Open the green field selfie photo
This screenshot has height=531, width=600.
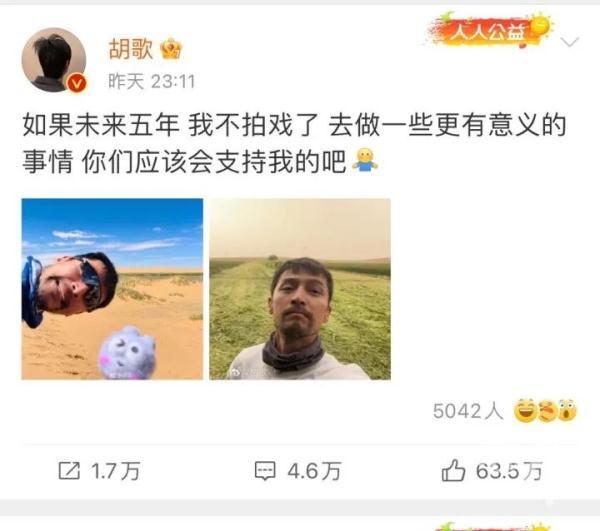pos(300,289)
